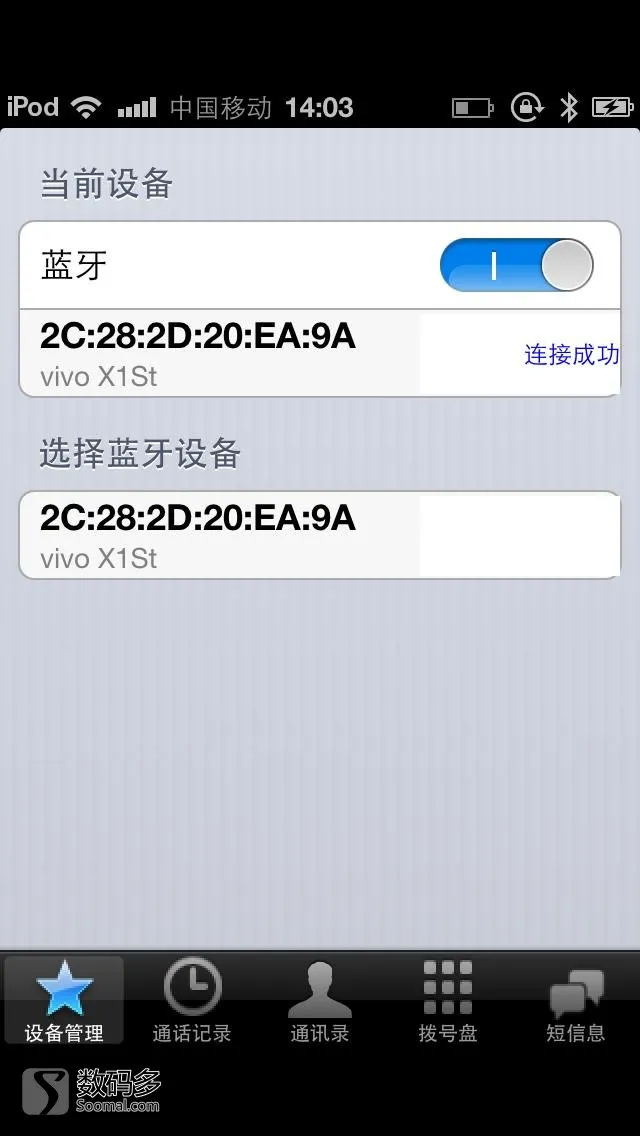This screenshot has height=1136, width=640.
Task: Open the connected vivo X1St device row
Action: click(320, 354)
